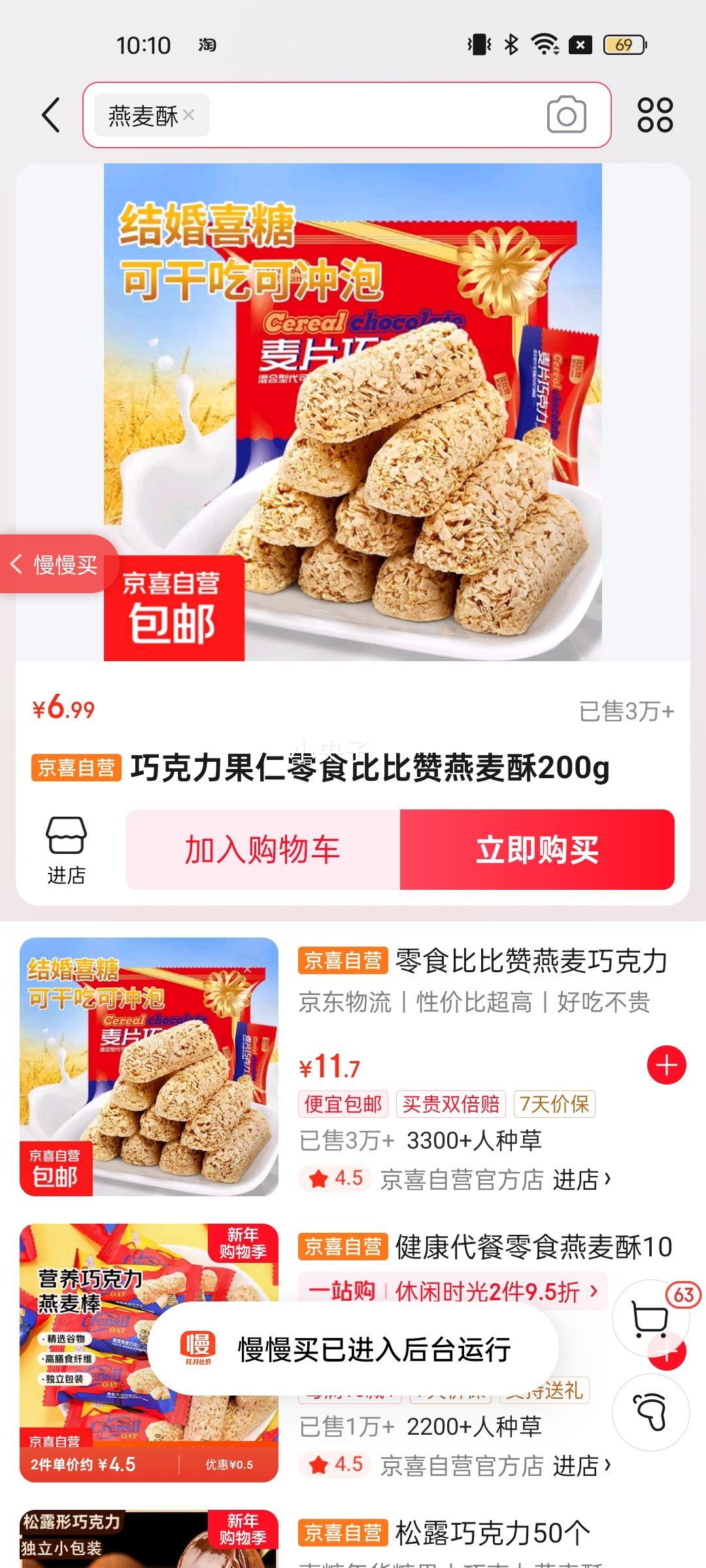Viewport: 706px width, 1568px height.
Task: Add the ¥11.7 item via the plus button
Action: pos(666,1065)
